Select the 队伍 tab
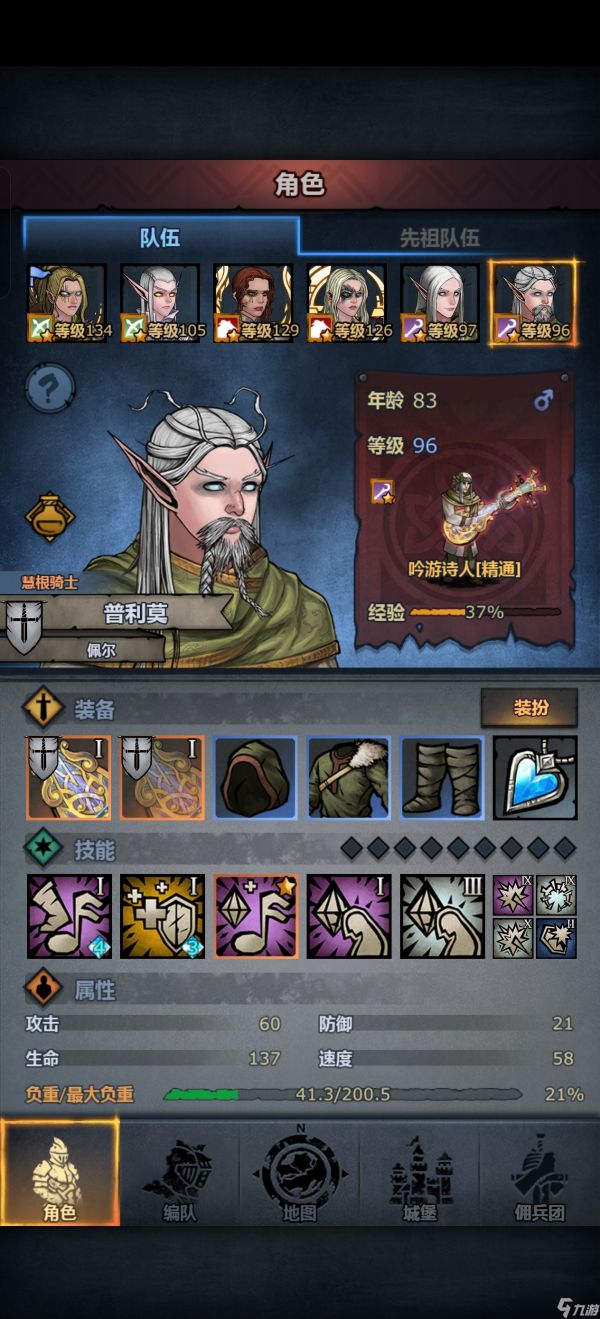600x1319 pixels. (x=160, y=237)
